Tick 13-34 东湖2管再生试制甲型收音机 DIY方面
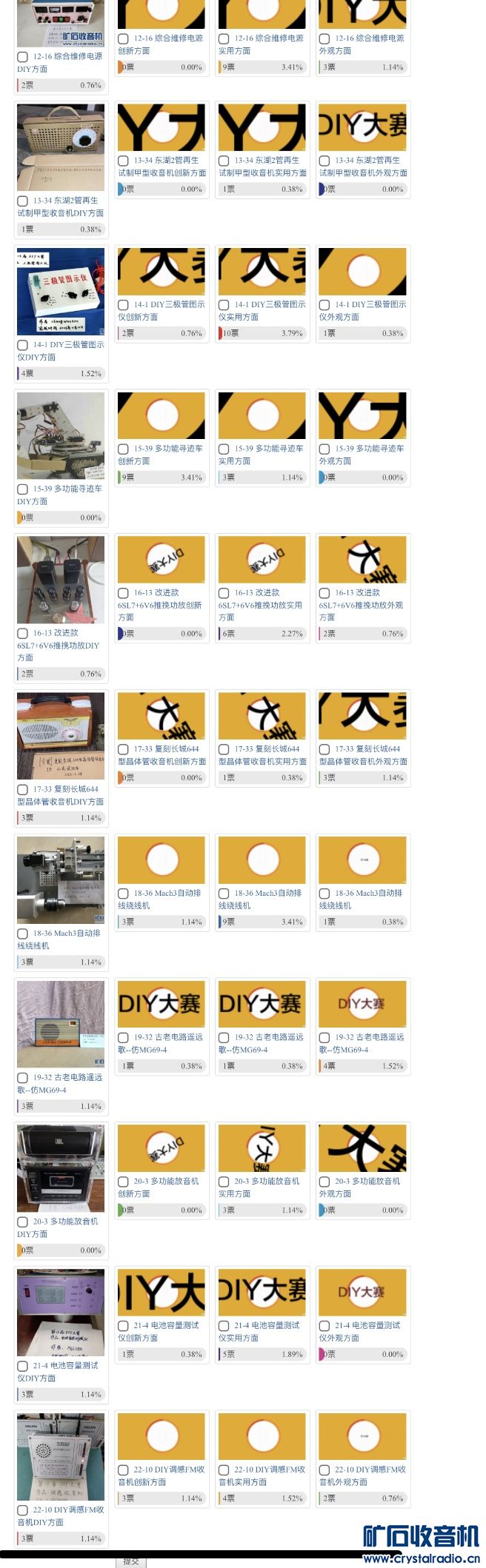 [x=23, y=201]
